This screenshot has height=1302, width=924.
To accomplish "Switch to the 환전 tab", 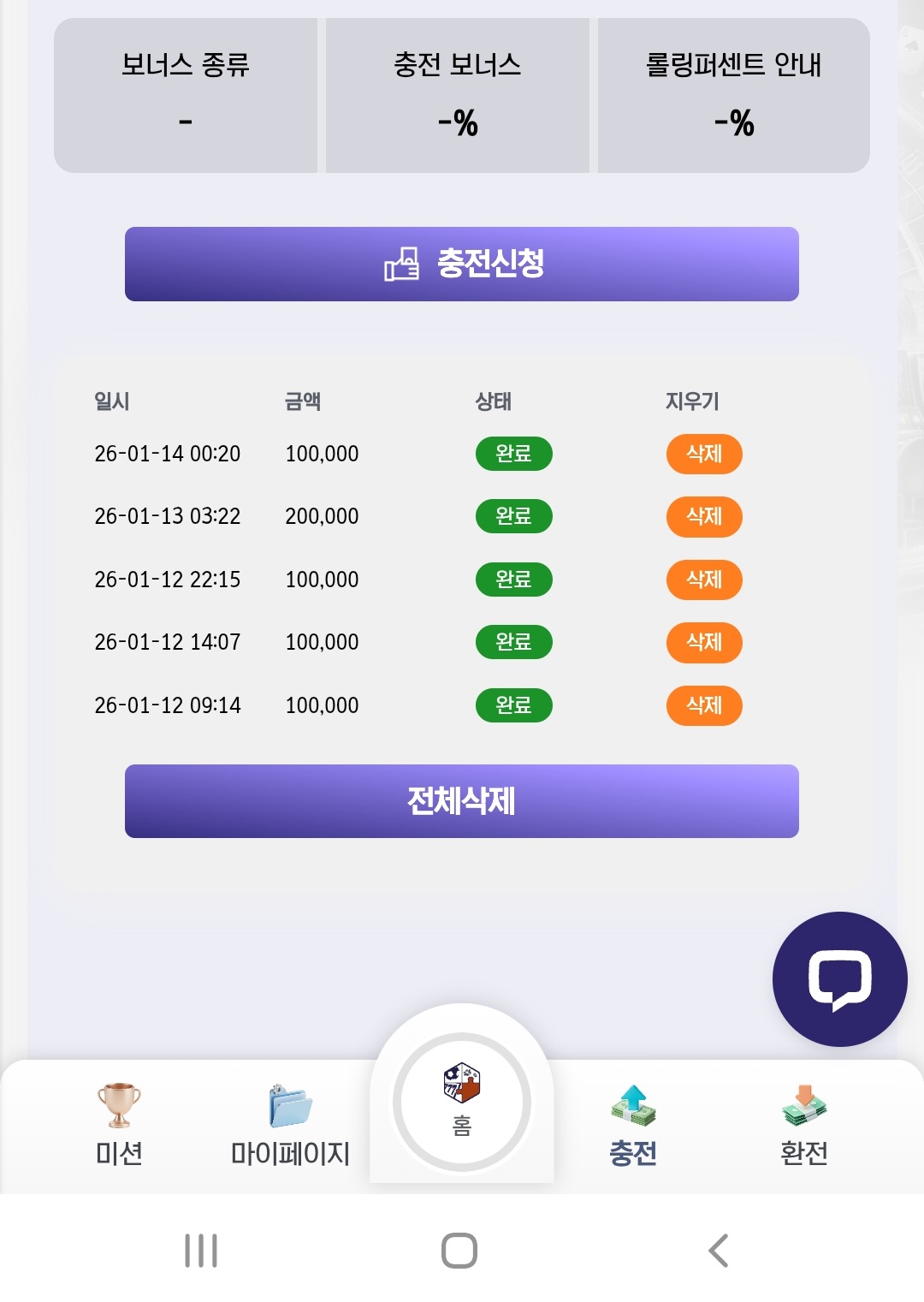I will click(803, 1125).
